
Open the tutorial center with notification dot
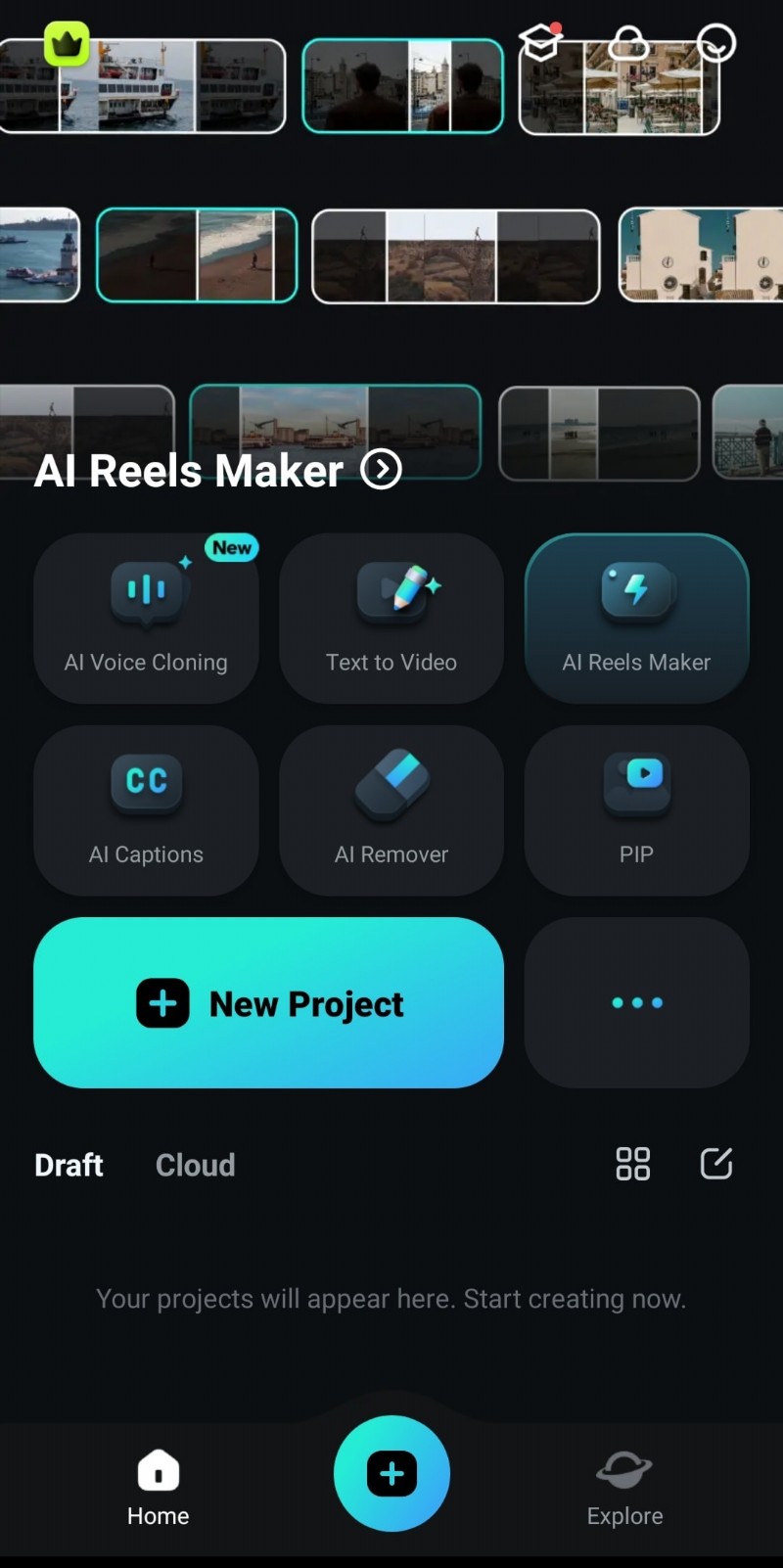(x=541, y=43)
